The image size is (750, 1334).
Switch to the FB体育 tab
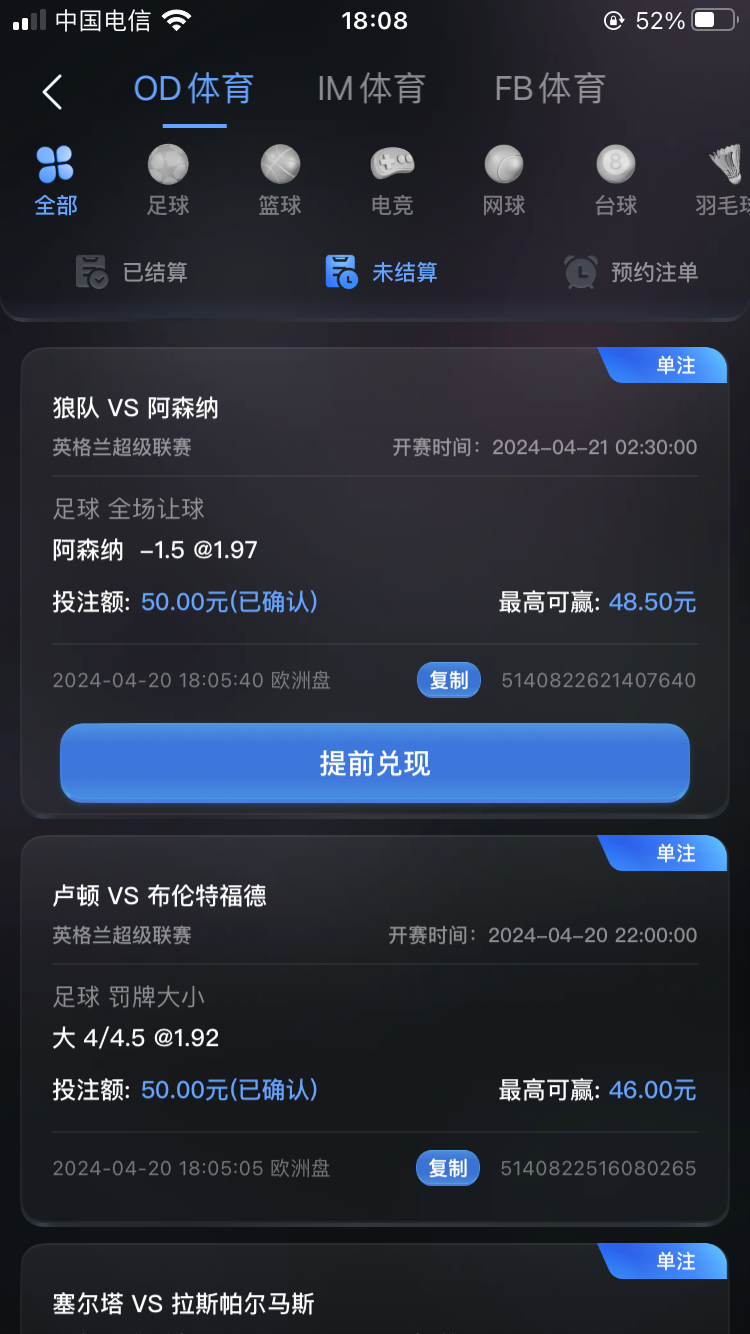pyautogui.click(x=549, y=89)
